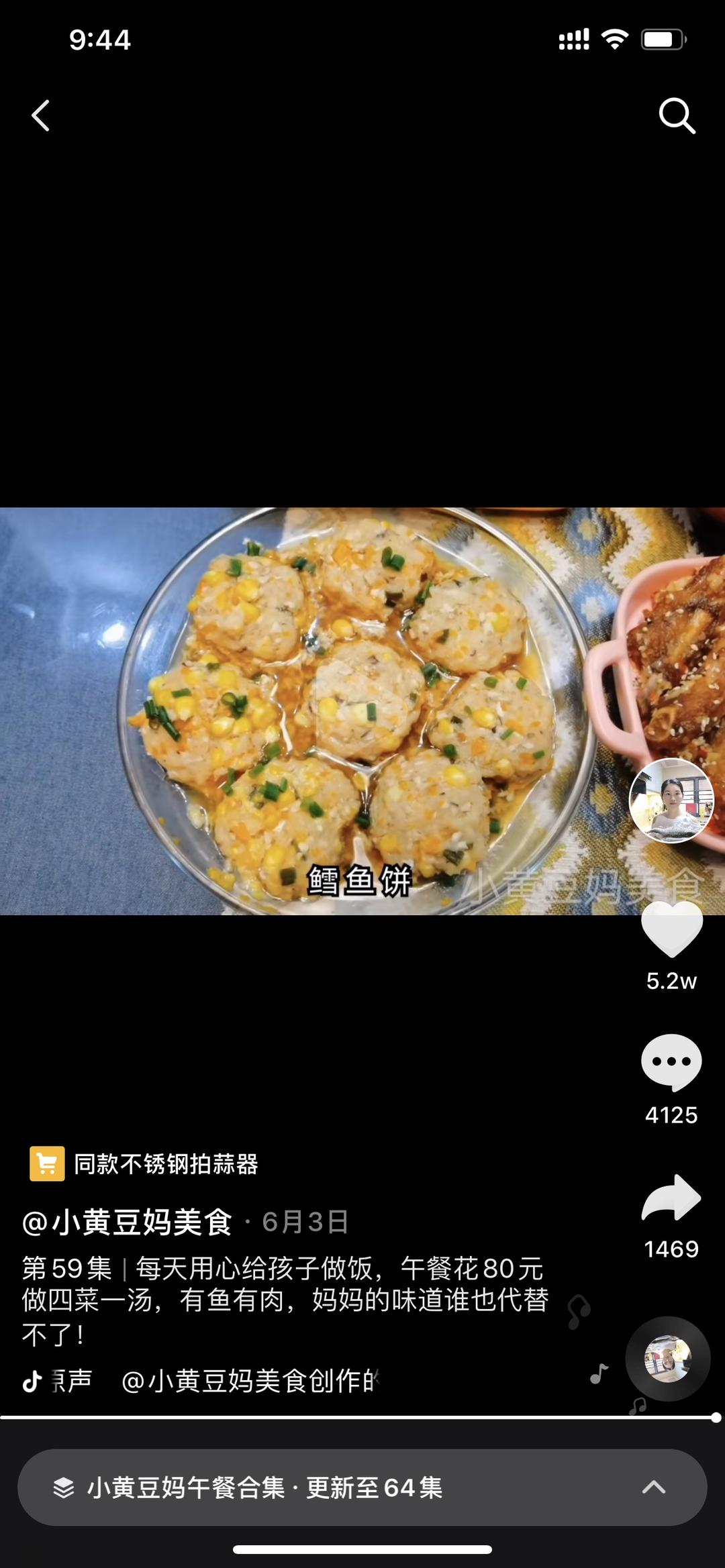Open the spinning music disc
Screen dimensions: 725x1568
(x=668, y=1359)
